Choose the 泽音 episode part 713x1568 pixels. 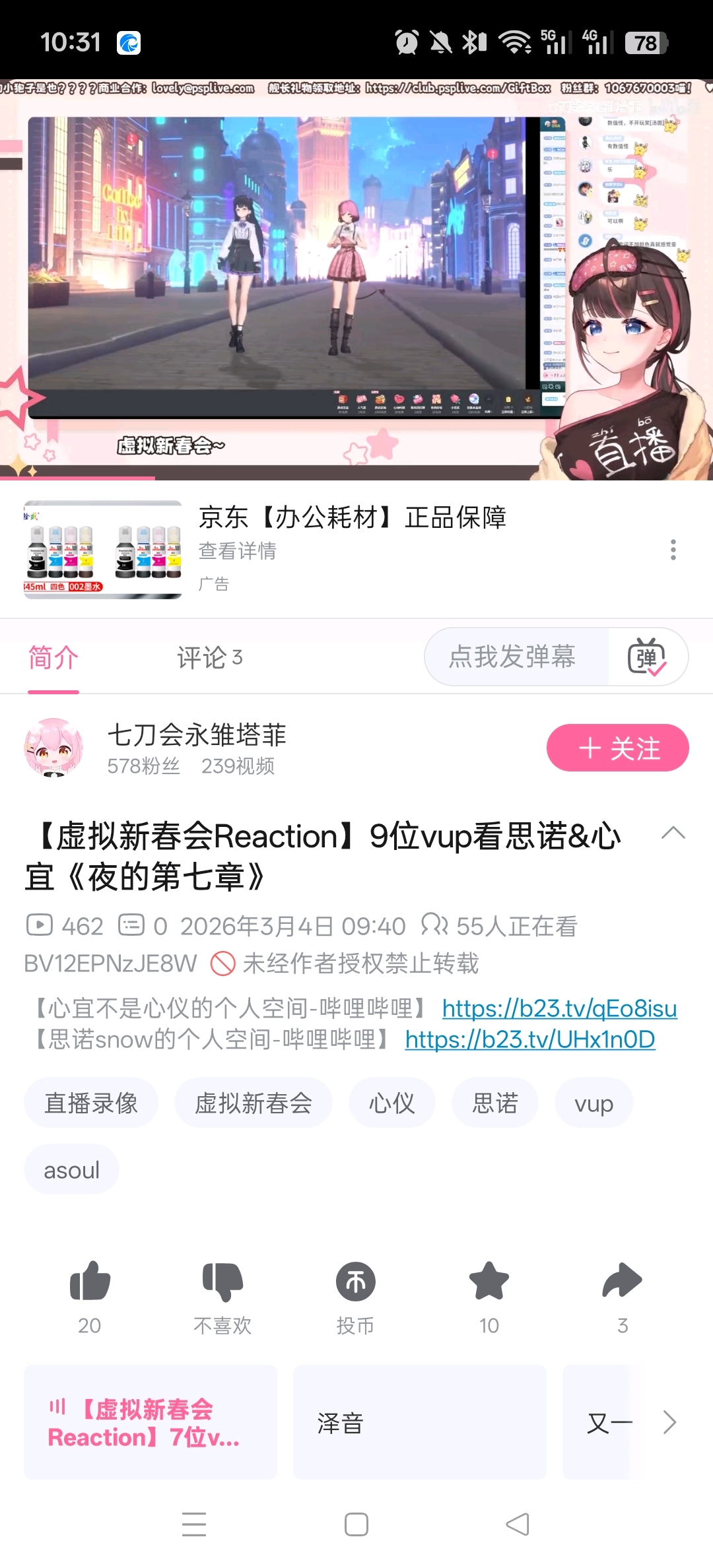point(419,1423)
